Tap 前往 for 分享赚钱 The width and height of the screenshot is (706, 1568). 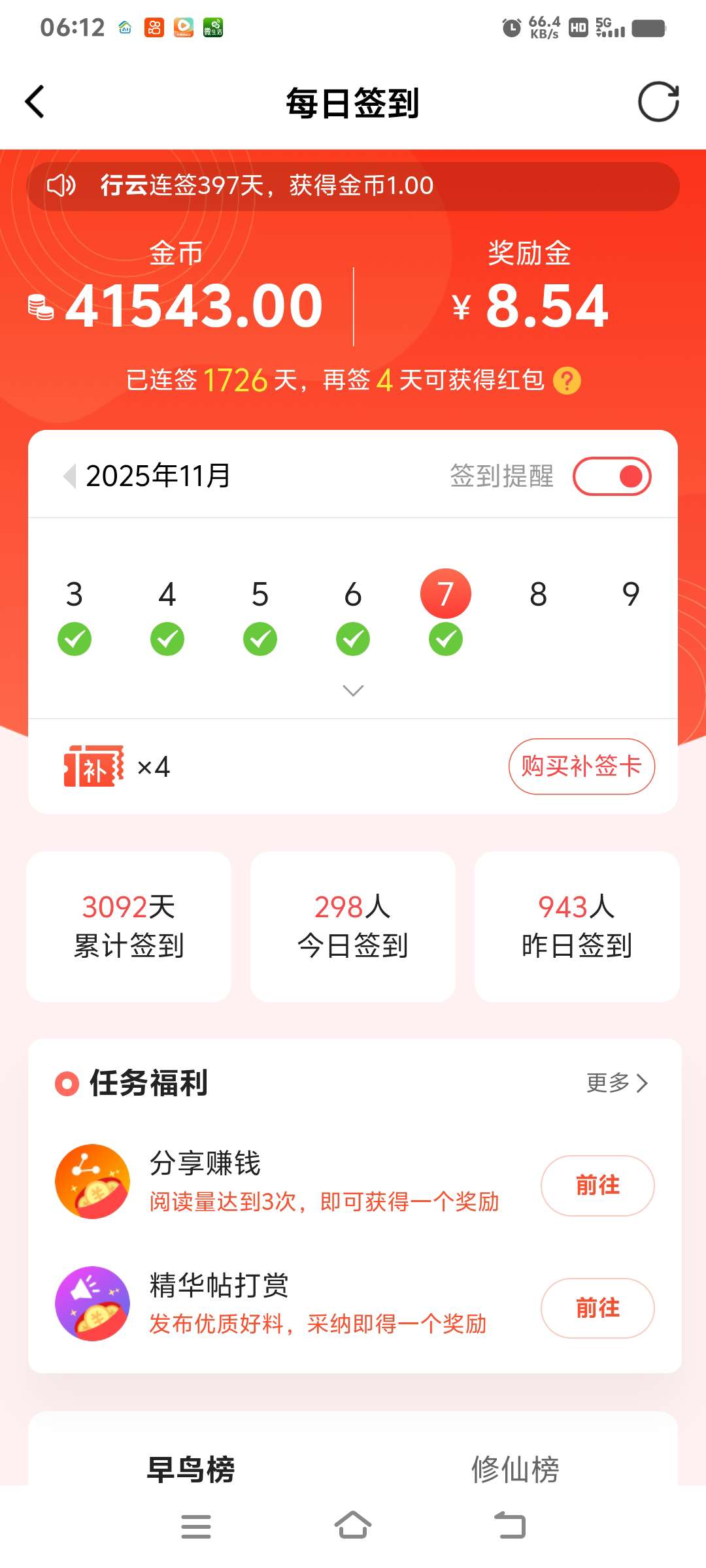coord(597,1185)
